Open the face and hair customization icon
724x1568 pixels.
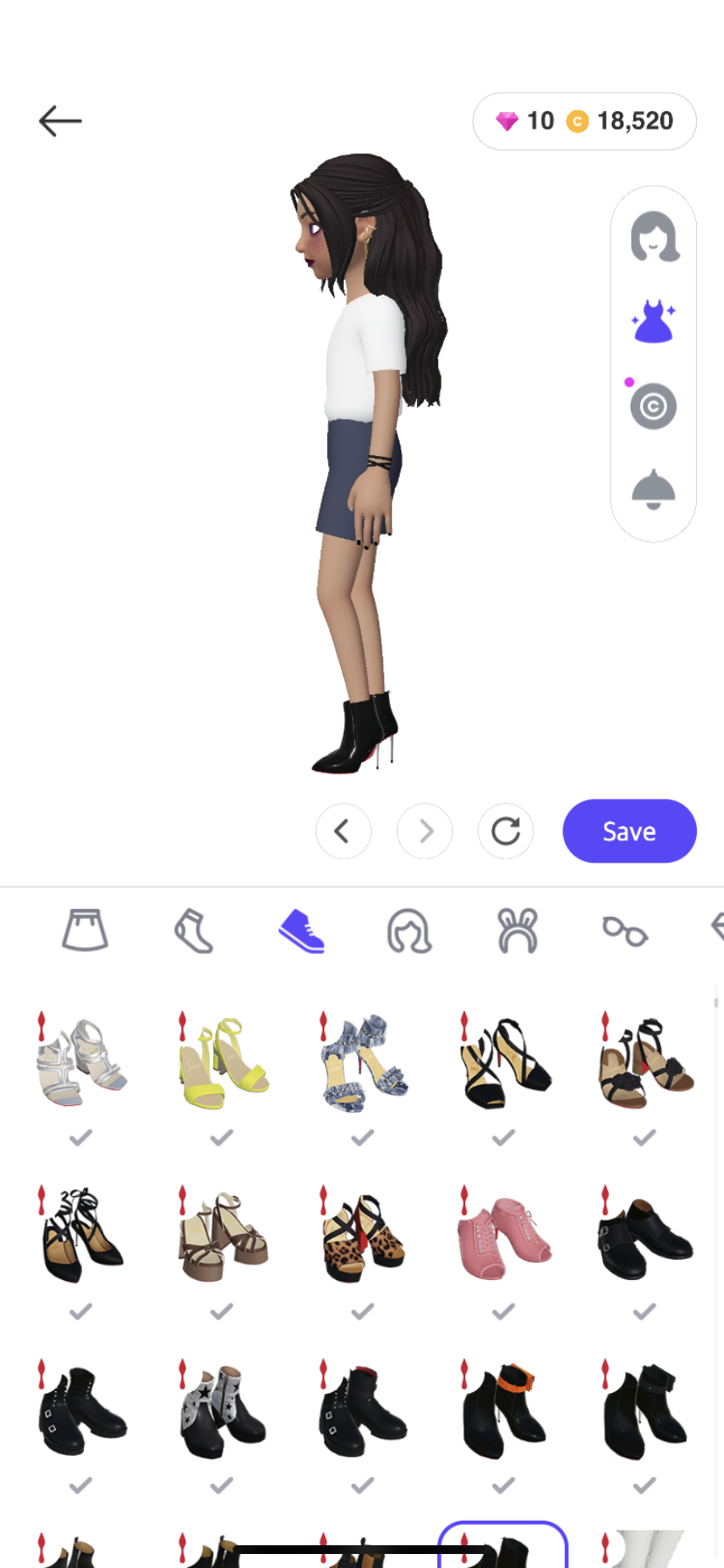(x=654, y=237)
